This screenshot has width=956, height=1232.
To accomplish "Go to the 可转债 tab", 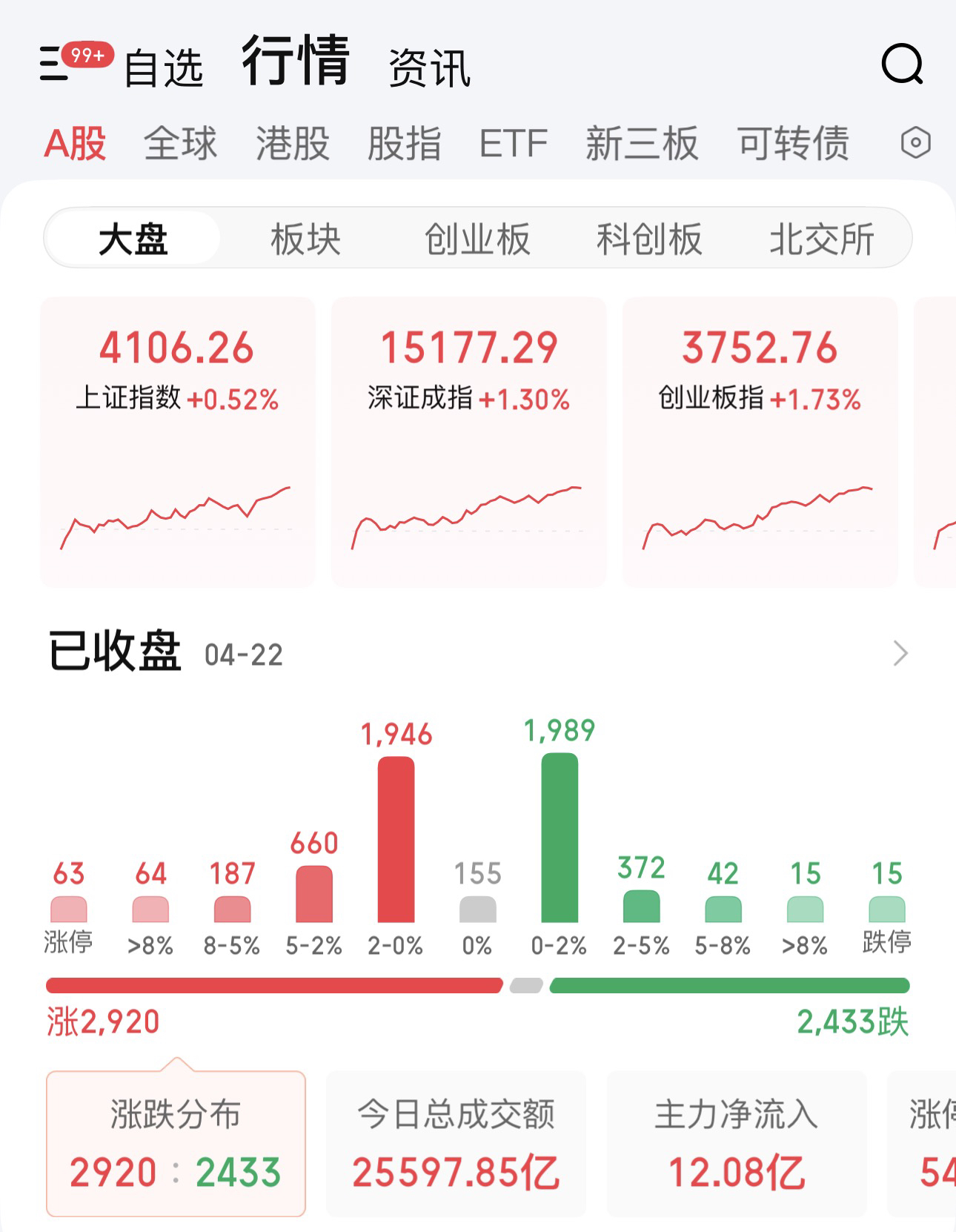I will 793,143.
